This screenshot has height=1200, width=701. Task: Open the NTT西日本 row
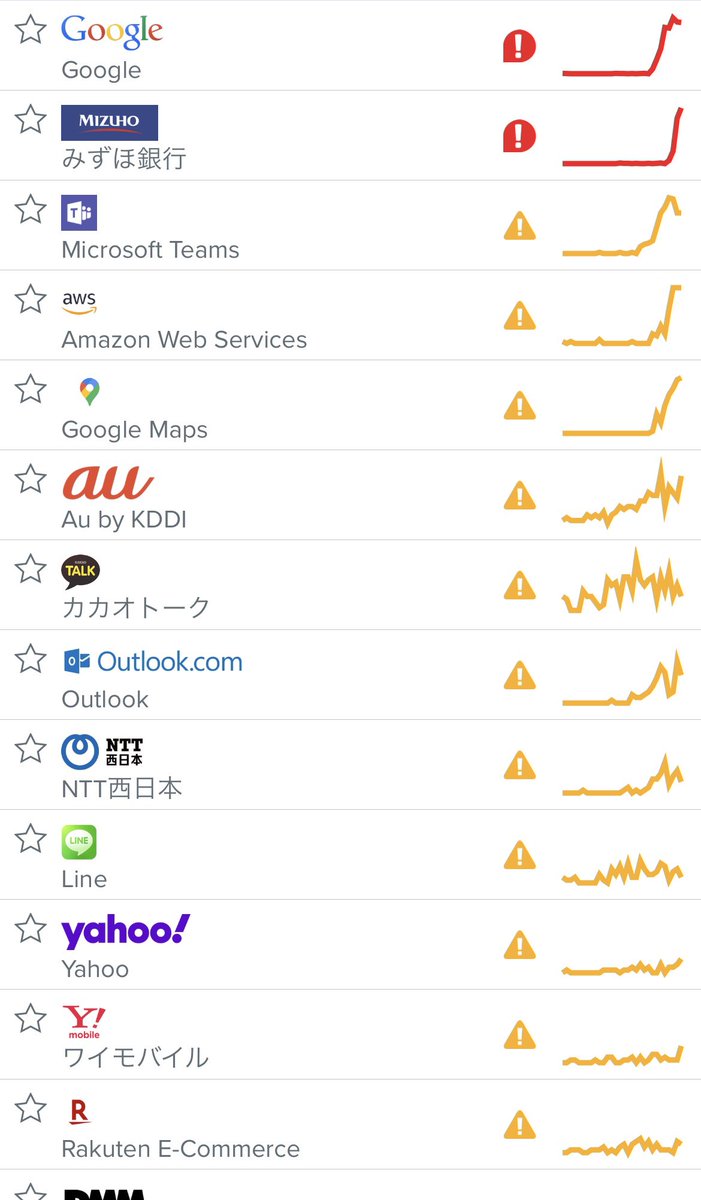click(350, 766)
